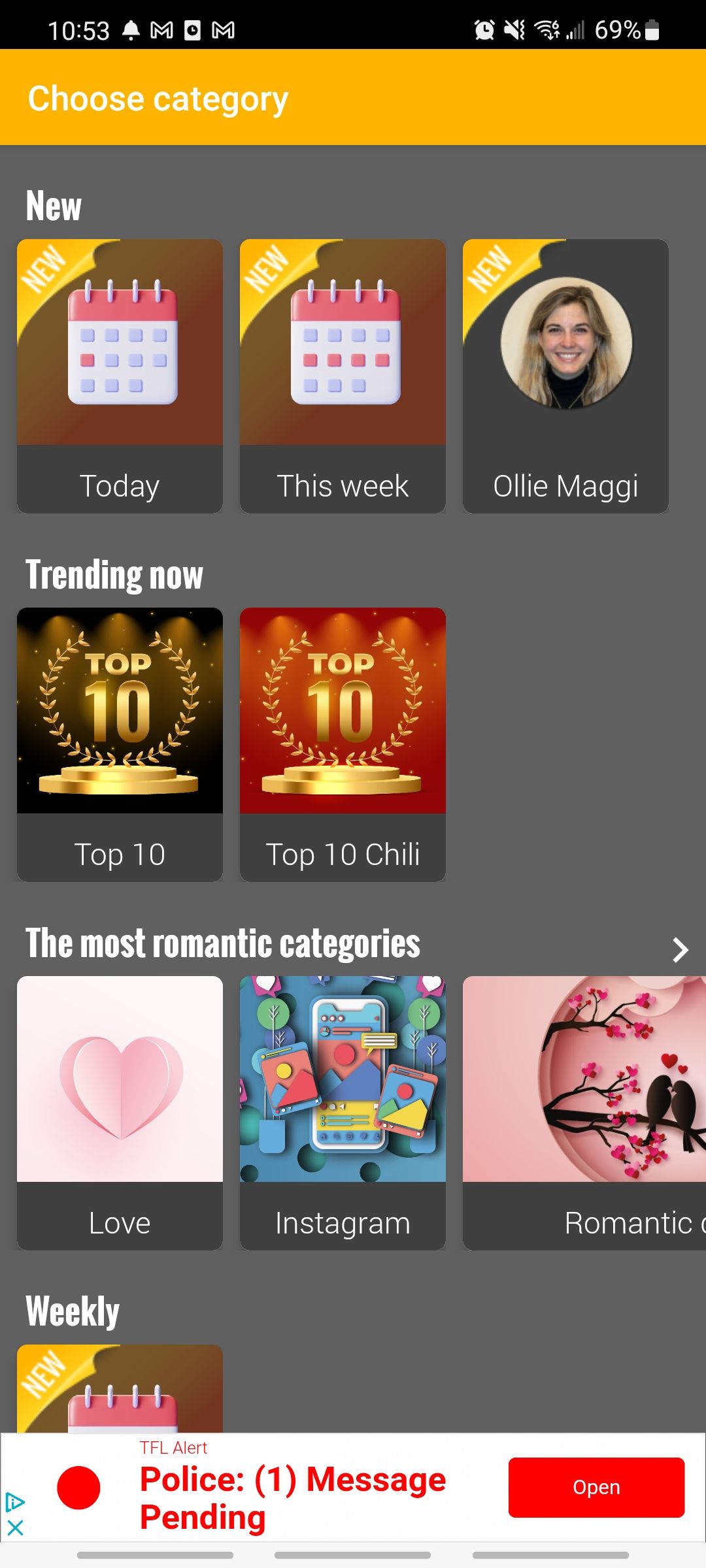Image resolution: width=706 pixels, height=1568 pixels.
Task: Close the ad banner
Action: (x=15, y=1527)
